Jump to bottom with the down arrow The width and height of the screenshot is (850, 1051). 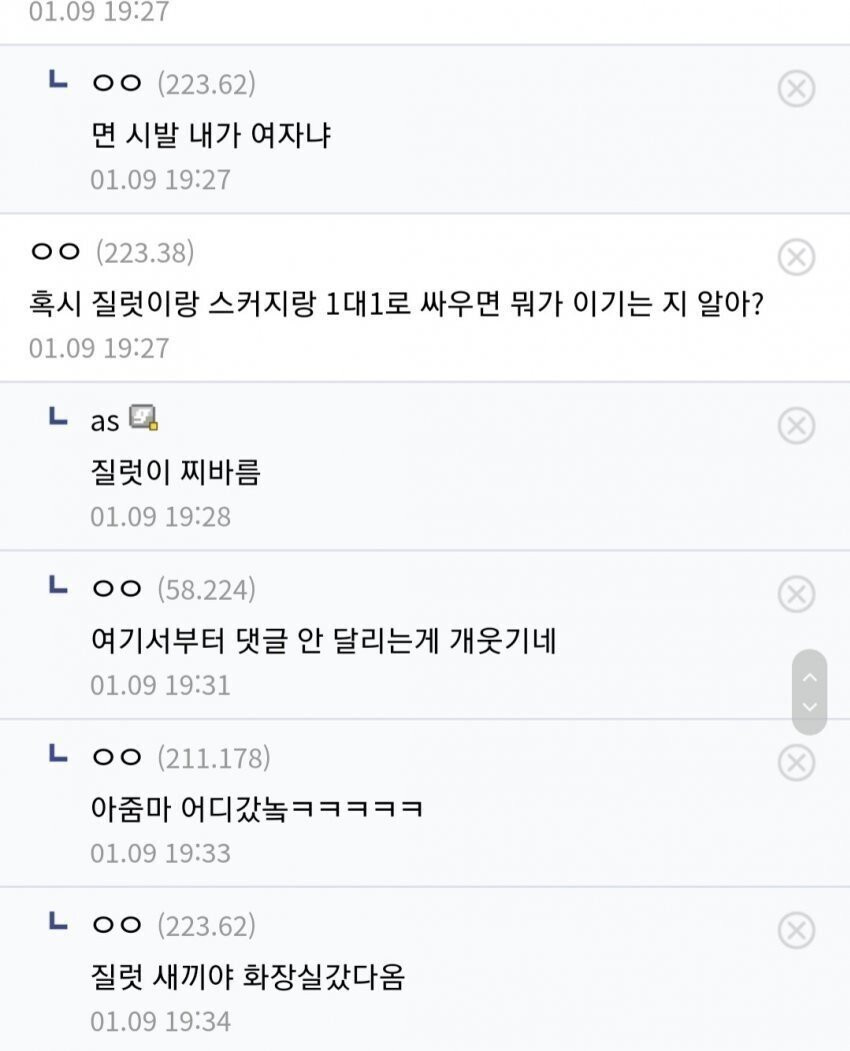coord(810,708)
